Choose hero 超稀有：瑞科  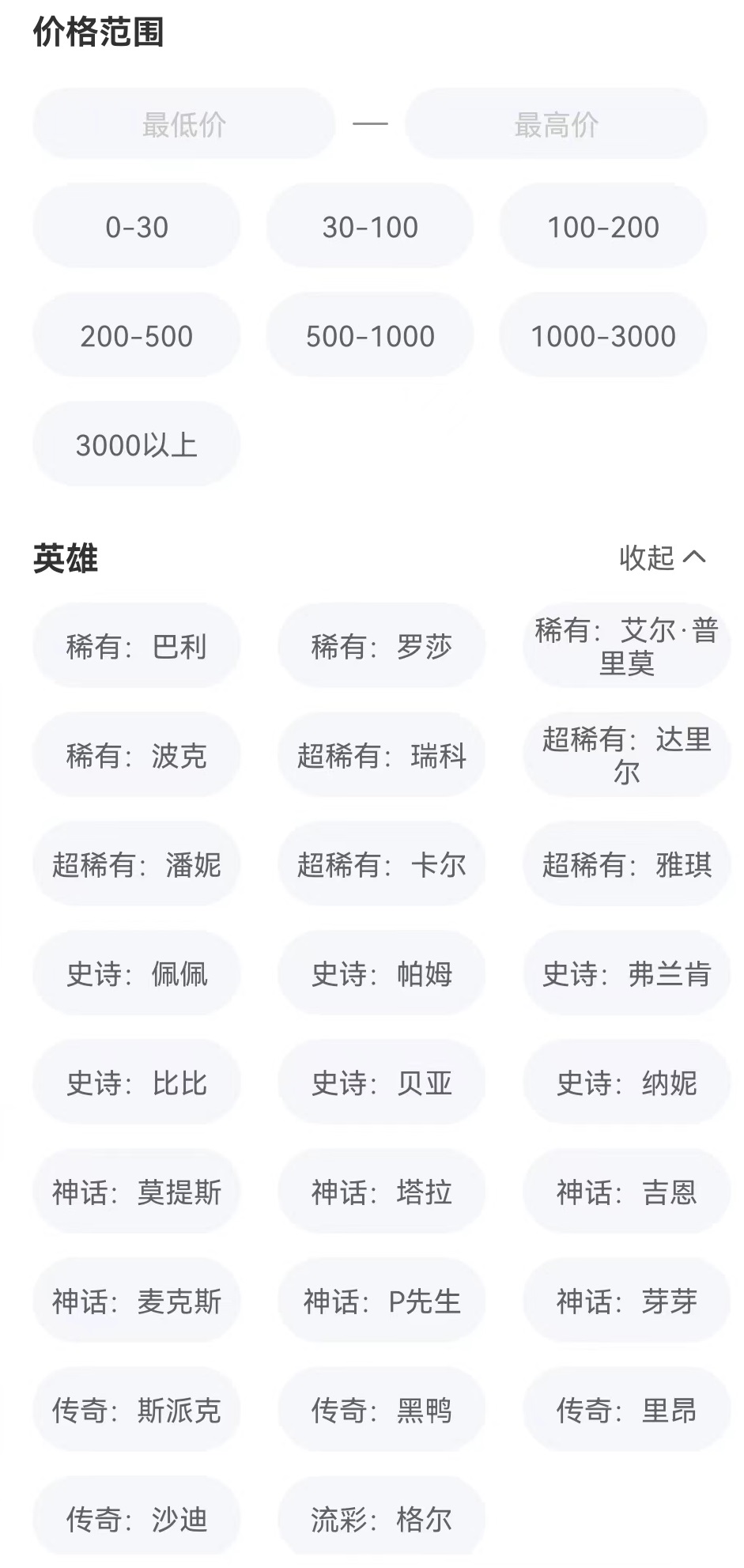pos(382,756)
